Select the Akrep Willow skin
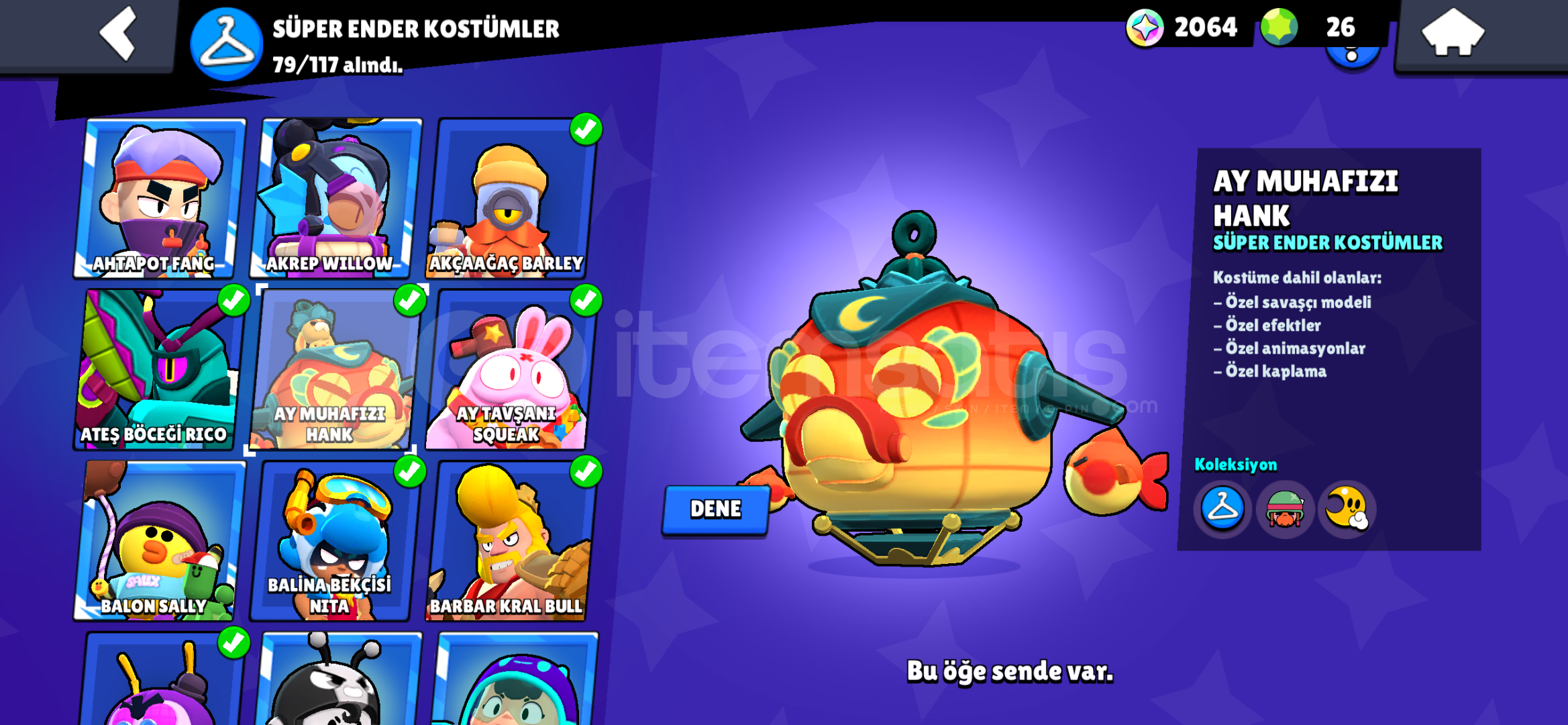This screenshot has height=725, width=1568. coord(334,198)
